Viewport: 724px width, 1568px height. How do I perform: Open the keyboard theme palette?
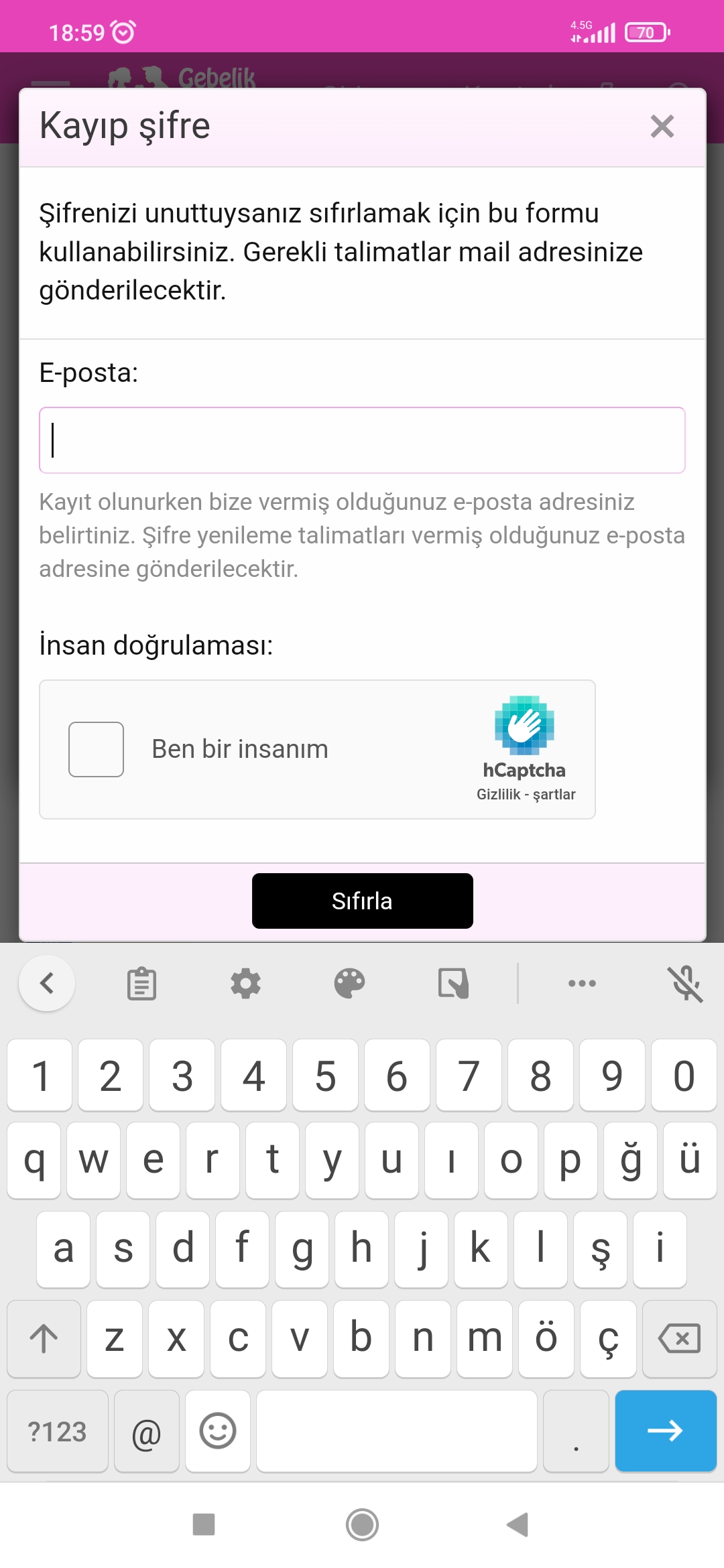(x=349, y=984)
